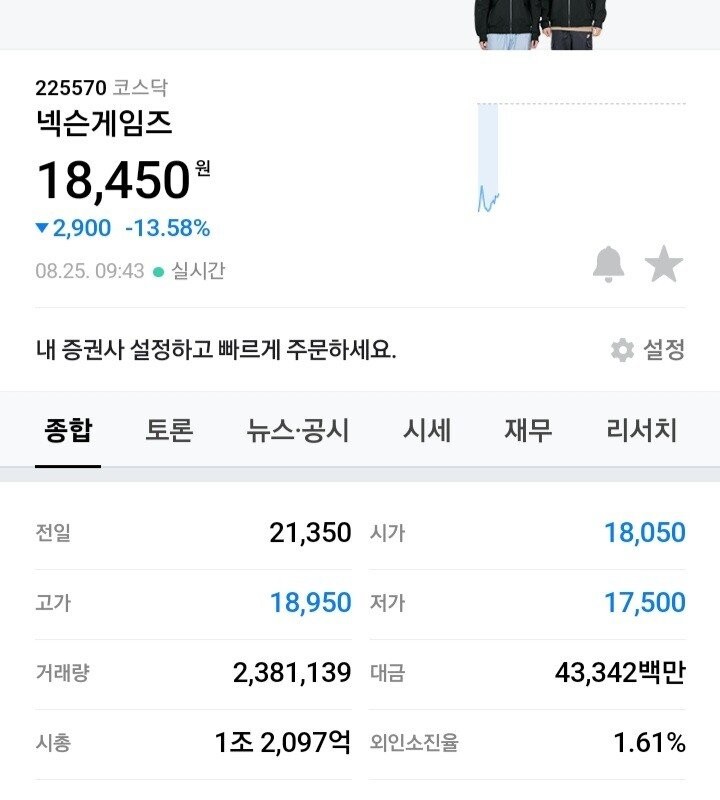Open 설정 for brokerage settings
This screenshot has width=720, height=800.
(x=648, y=350)
